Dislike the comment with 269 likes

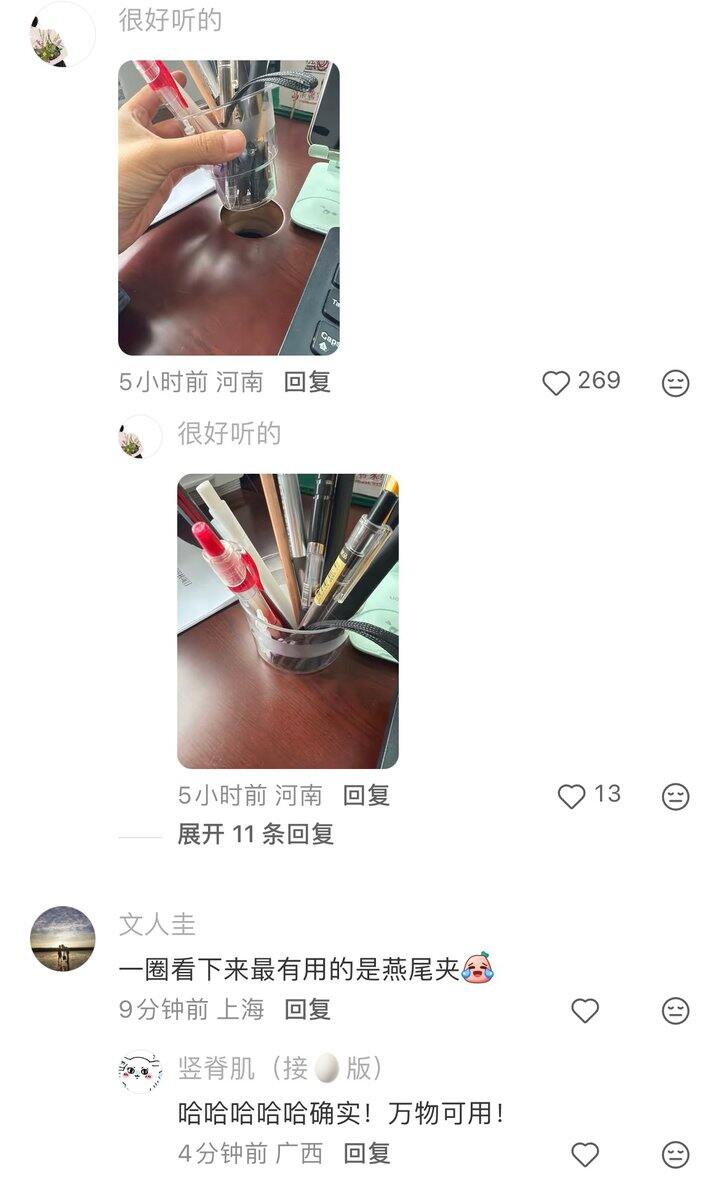(x=676, y=383)
